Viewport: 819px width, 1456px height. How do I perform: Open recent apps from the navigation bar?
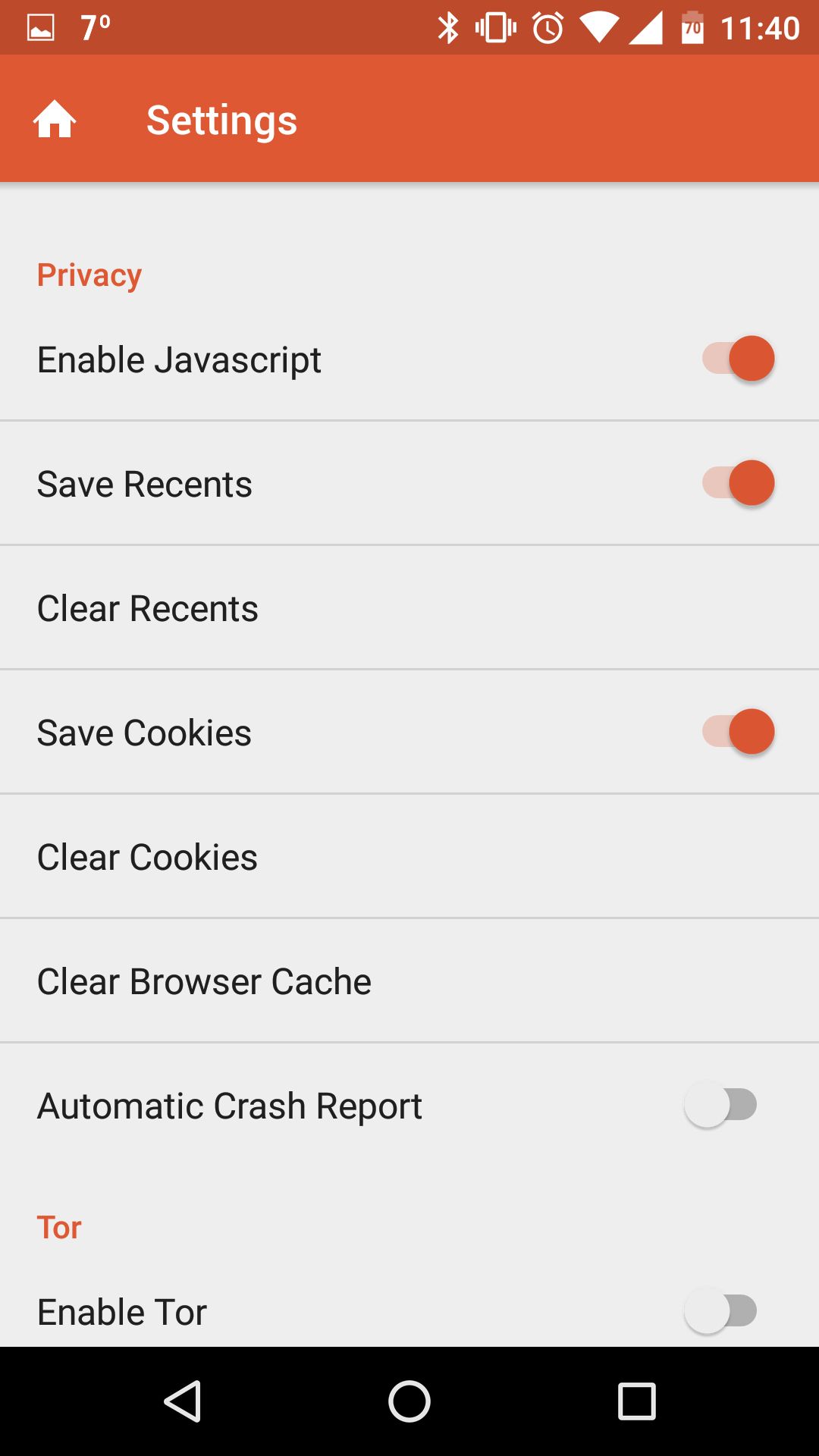pos(636,1401)
